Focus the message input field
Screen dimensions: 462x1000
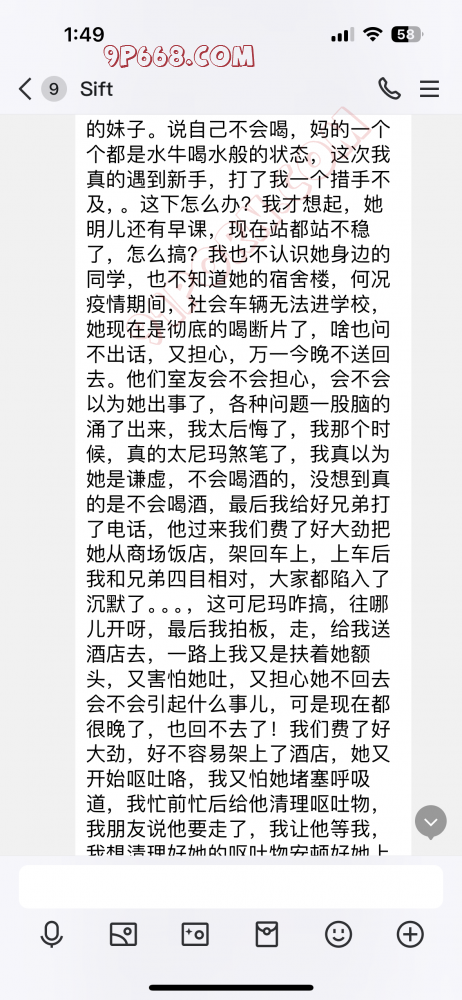(231, 886)
